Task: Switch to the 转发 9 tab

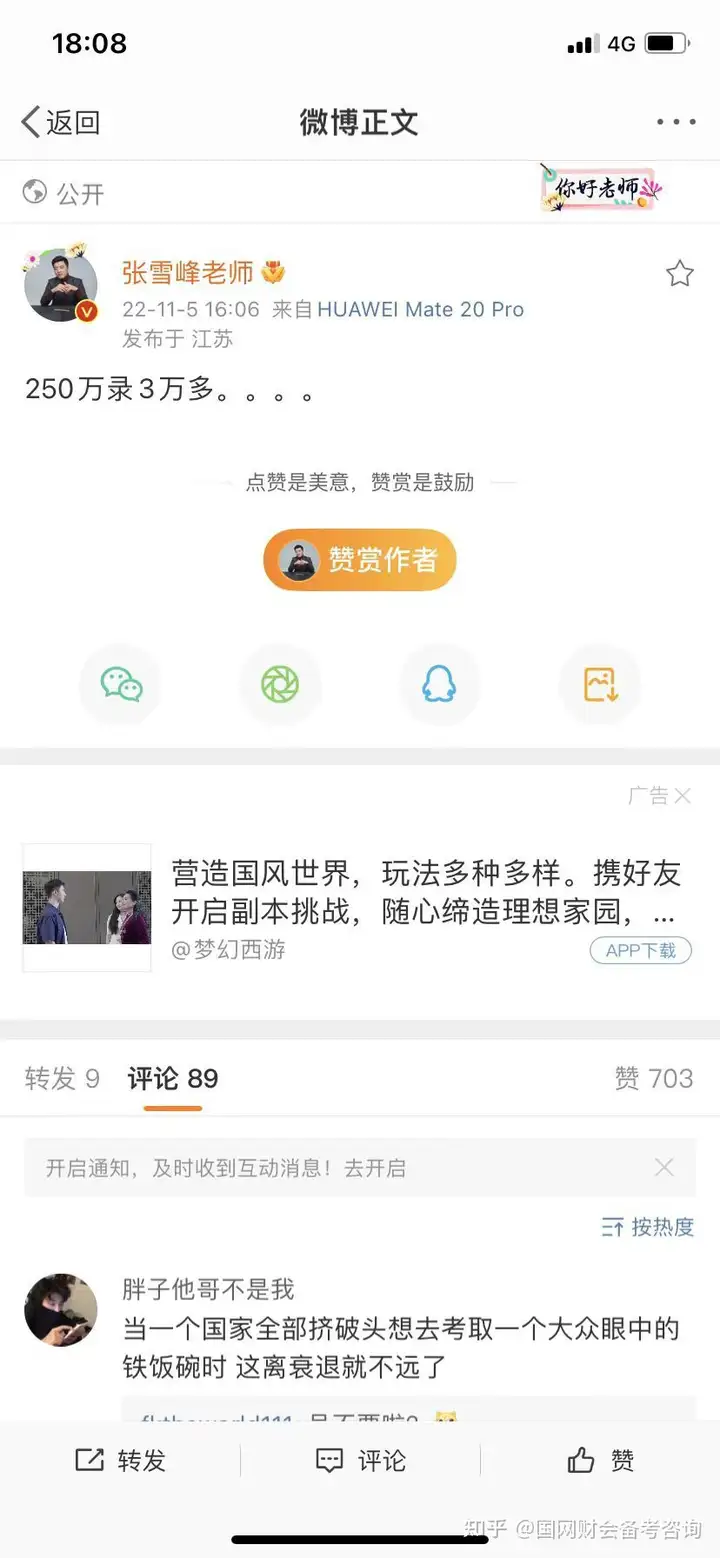Action: click(x=62, y=1078)
